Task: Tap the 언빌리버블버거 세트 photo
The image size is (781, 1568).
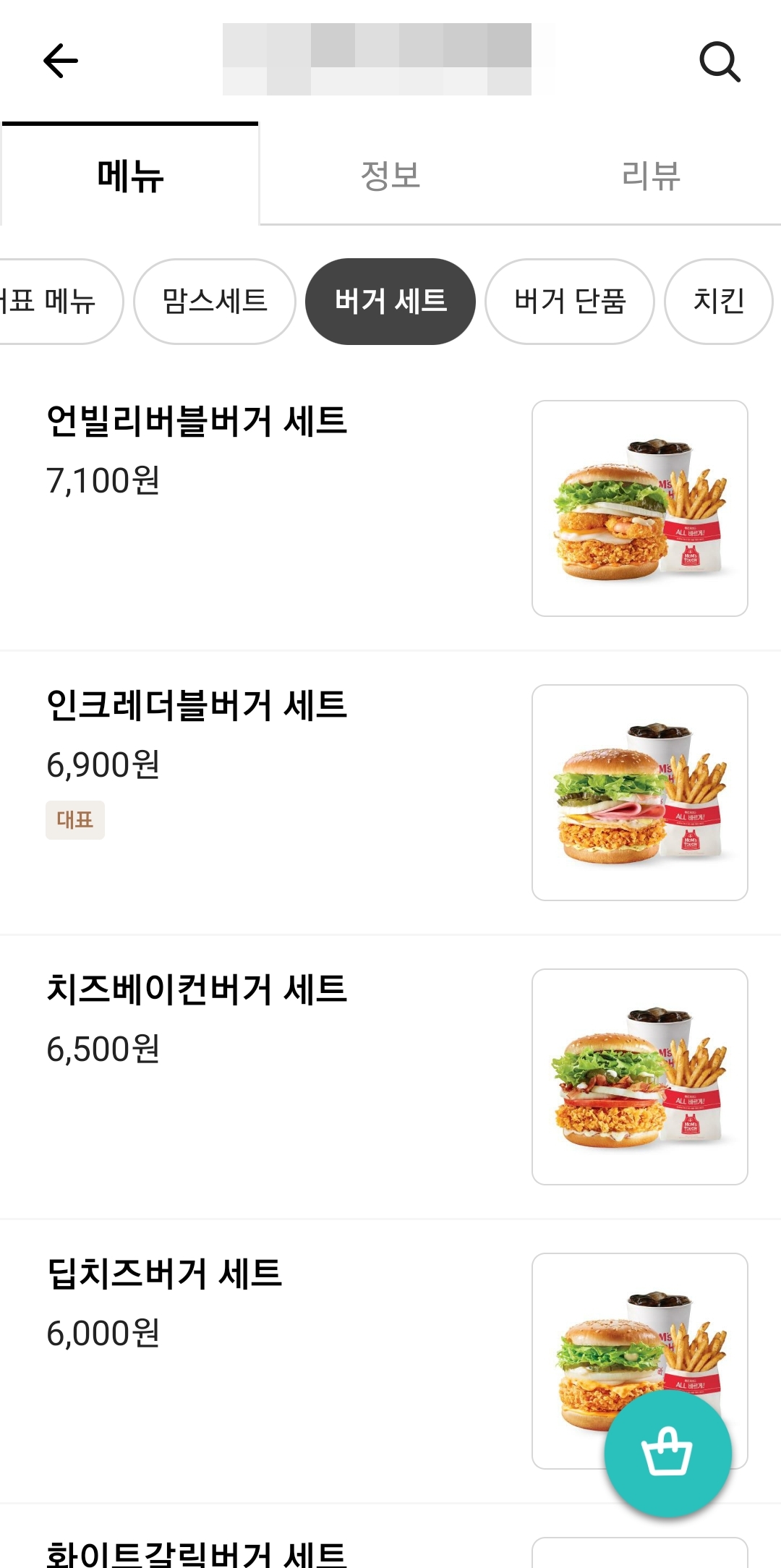Action: pos(640,508)
